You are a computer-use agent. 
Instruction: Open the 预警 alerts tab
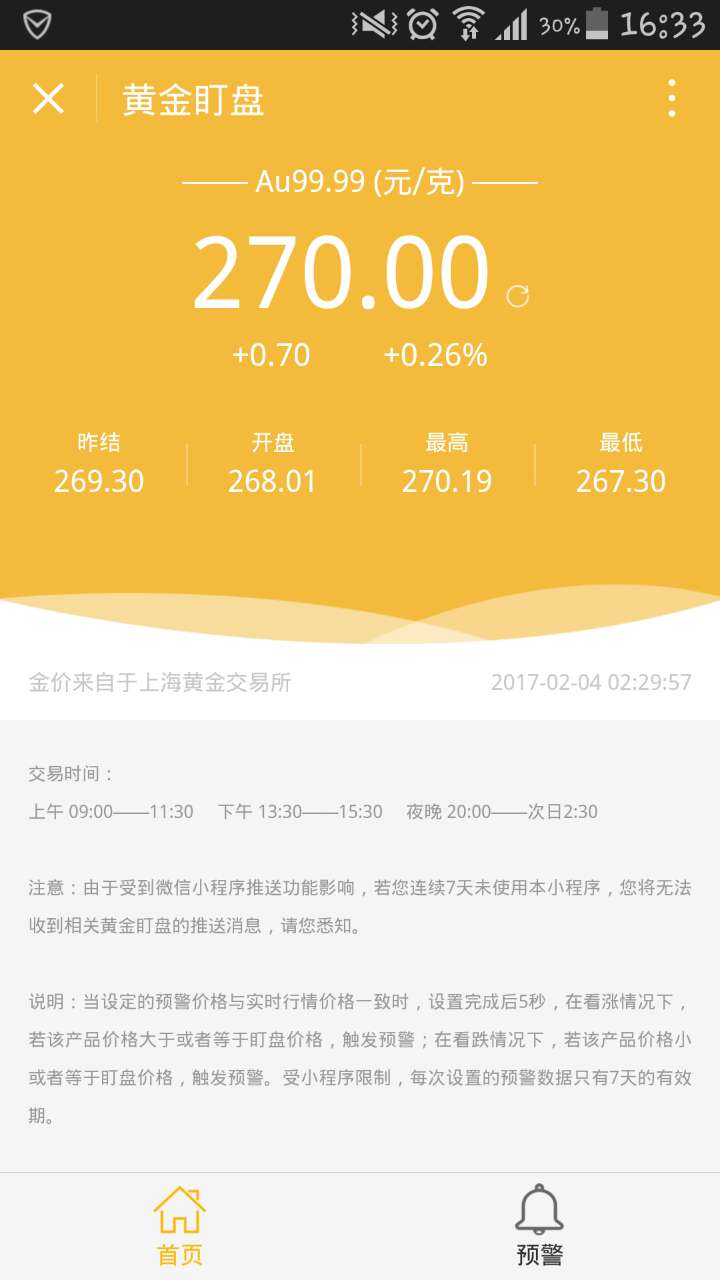(x=539, y=1225)
